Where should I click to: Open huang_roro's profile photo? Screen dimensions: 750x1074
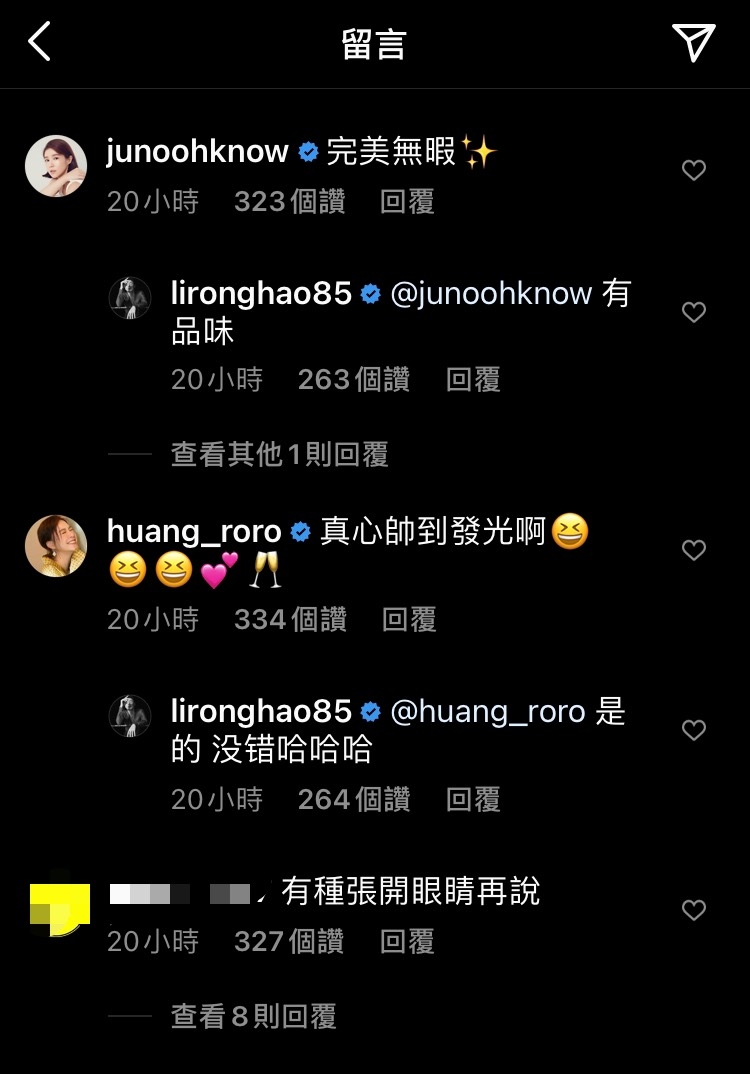tap(56, 545)
